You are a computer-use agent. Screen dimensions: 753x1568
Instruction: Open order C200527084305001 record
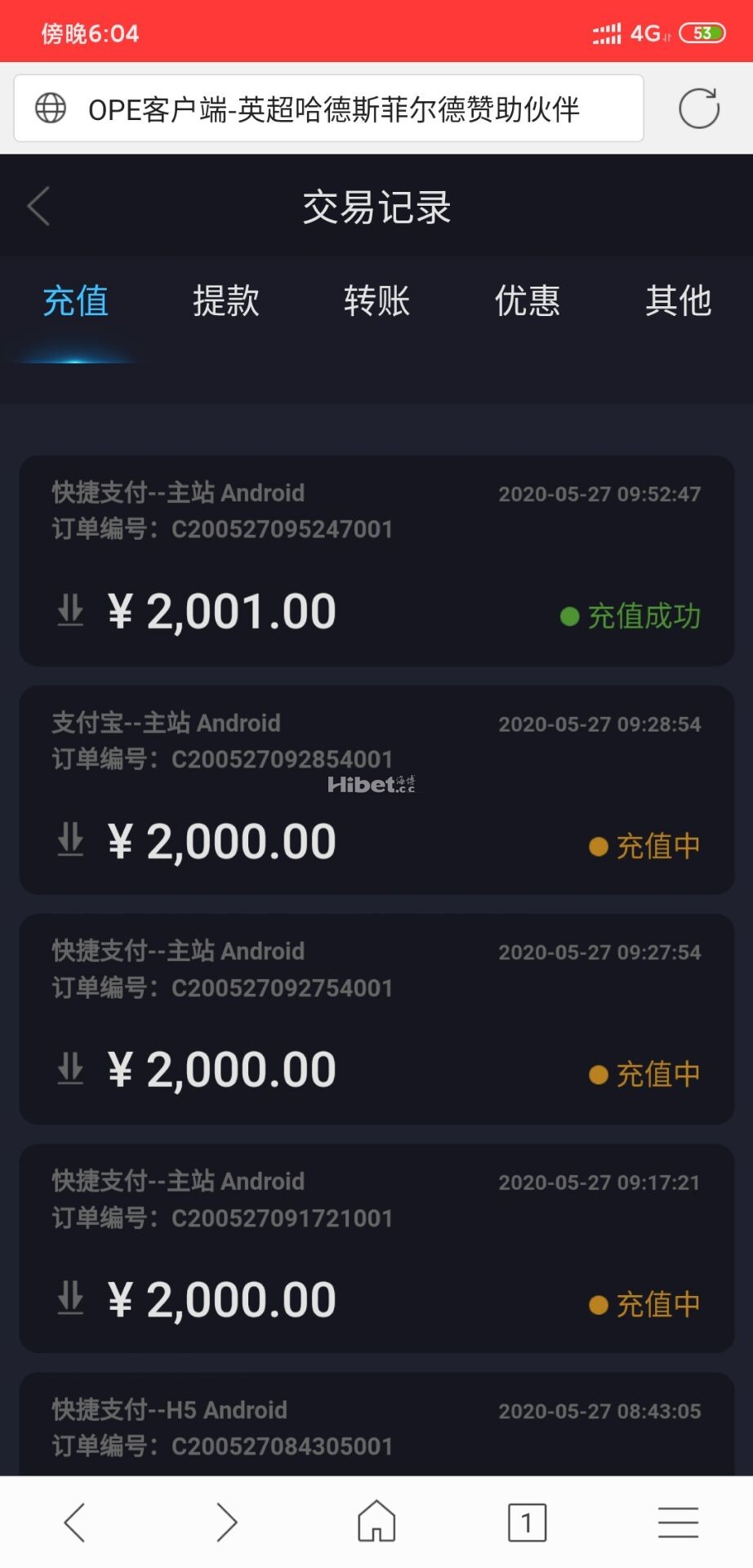(x=376, y=1427)
